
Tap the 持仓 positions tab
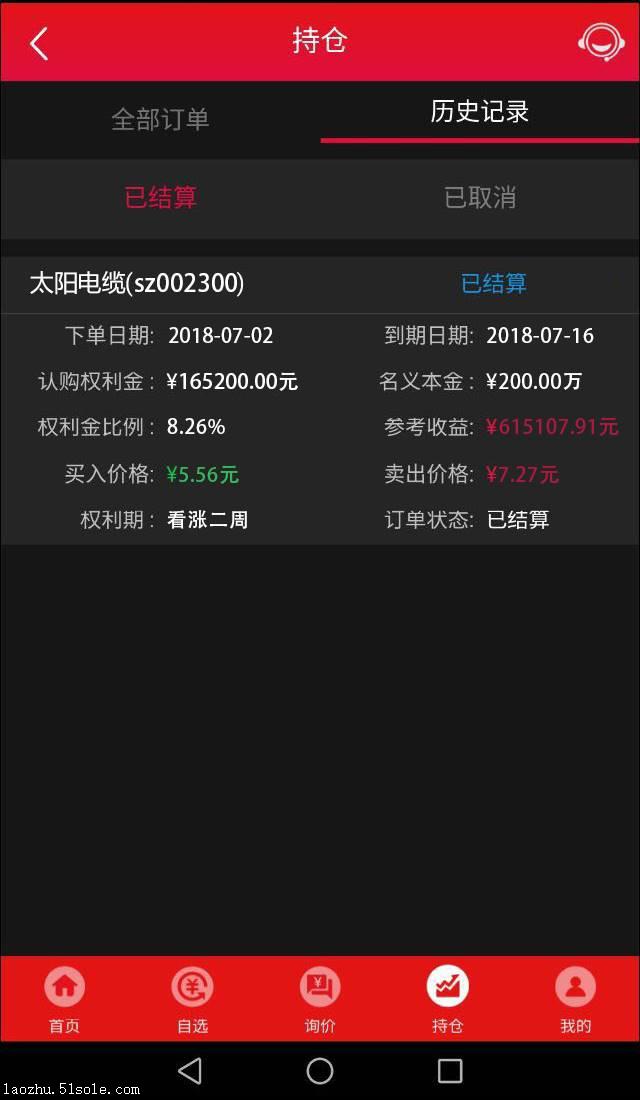coord(448,999)
